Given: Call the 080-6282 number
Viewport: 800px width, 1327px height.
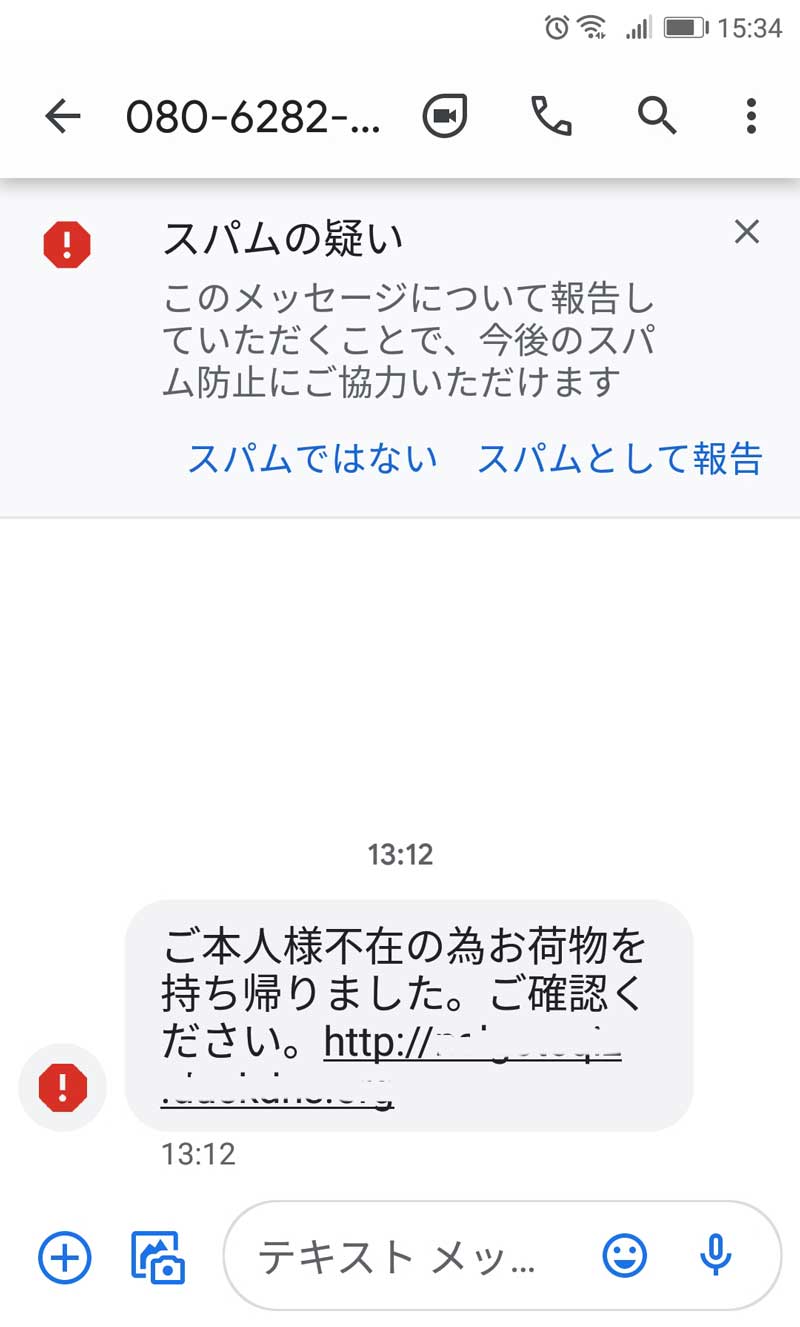Looking at the screenshot, I should tap(551, 117).
